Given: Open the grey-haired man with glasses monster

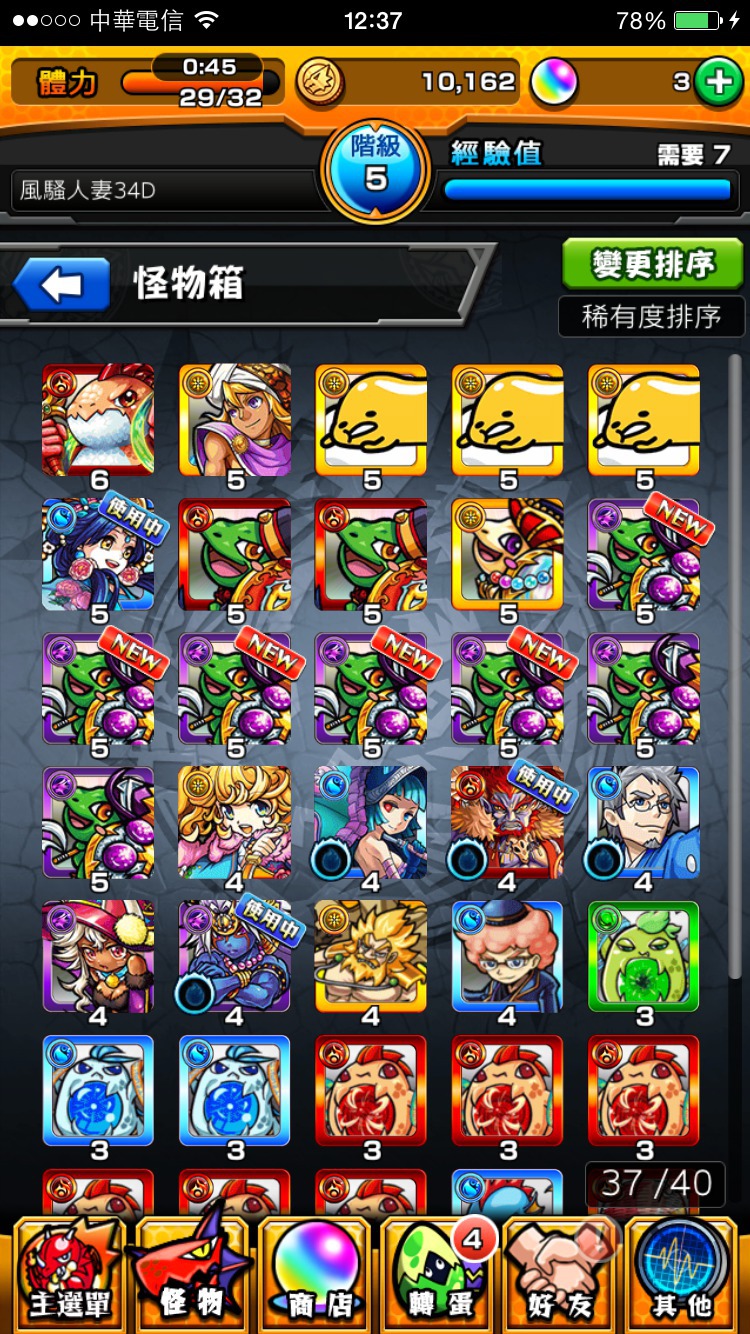Looking at the screenshot, I should (x=644, y=823).
